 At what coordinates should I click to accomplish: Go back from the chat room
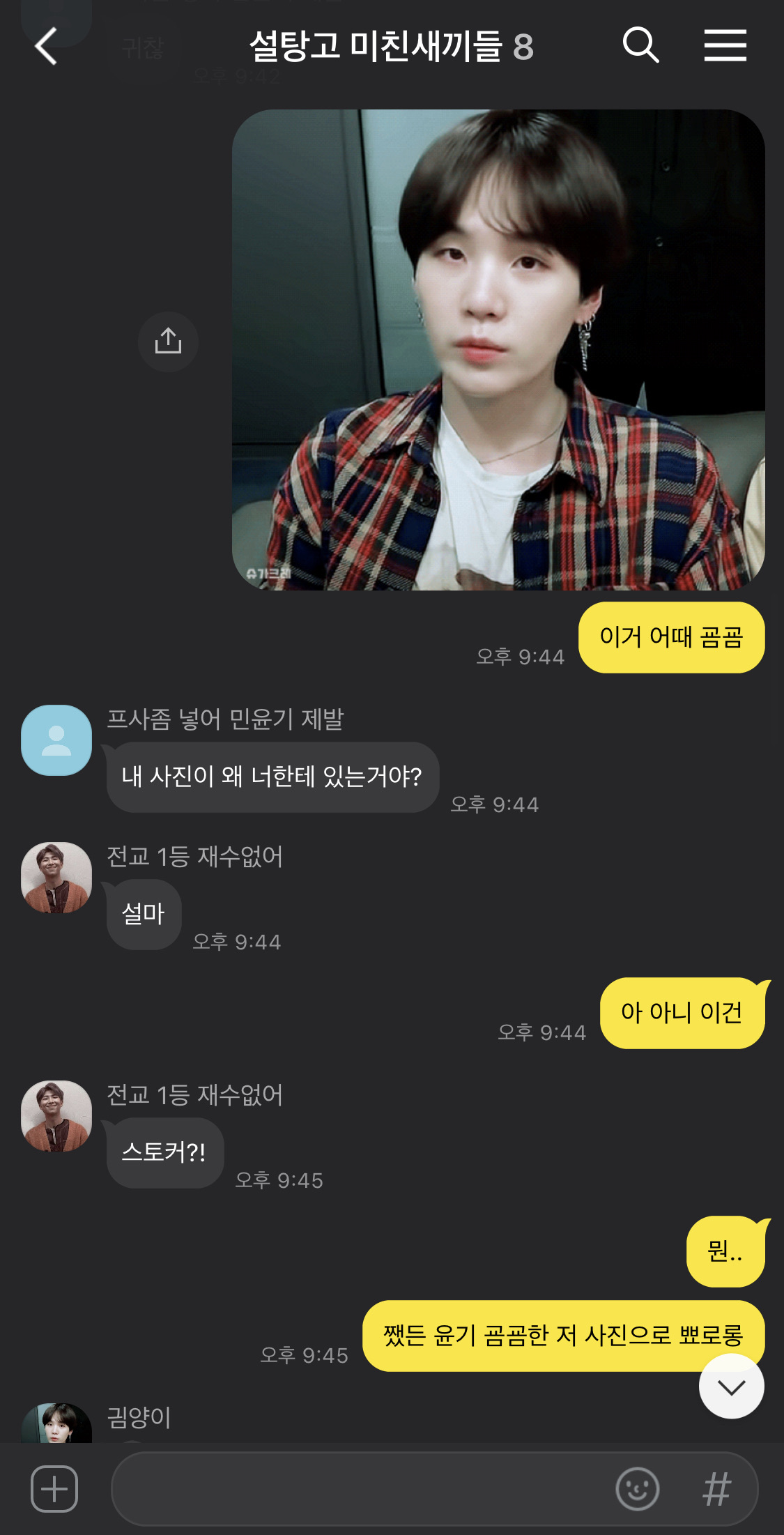point(46,47)
